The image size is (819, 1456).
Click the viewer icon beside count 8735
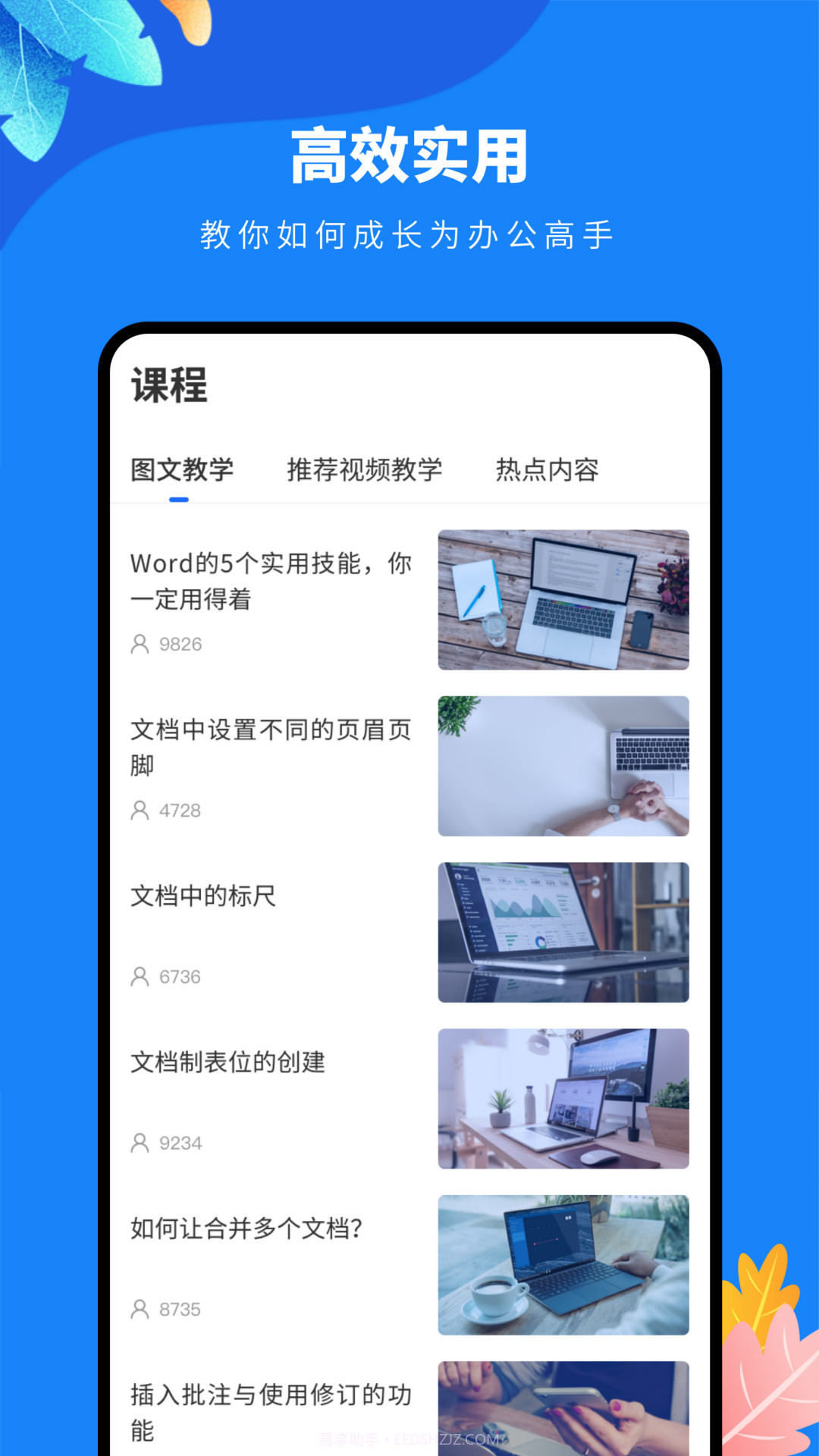tap(140, 1309)
